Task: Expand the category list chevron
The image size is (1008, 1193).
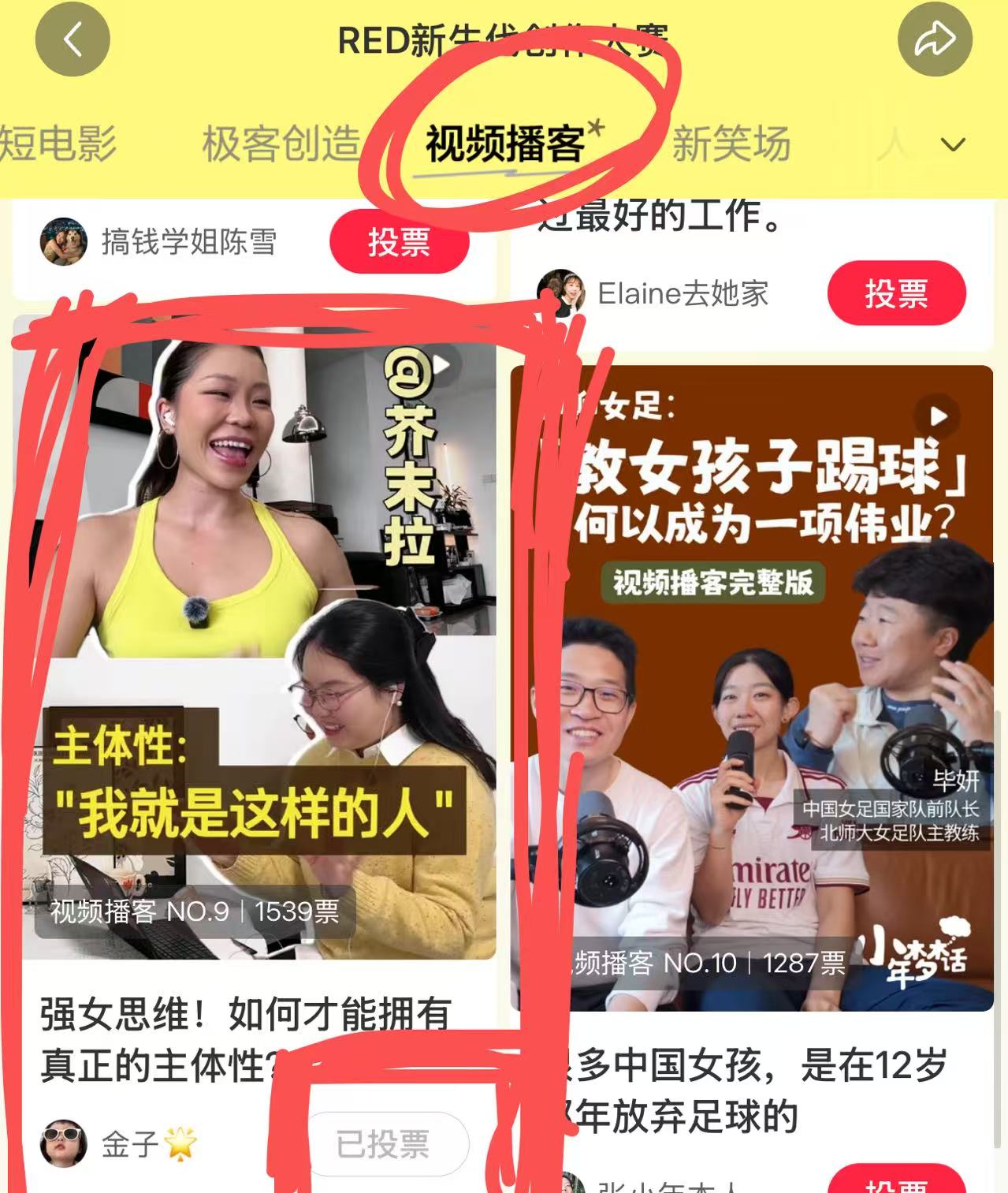Action: (x=953, y=145)
